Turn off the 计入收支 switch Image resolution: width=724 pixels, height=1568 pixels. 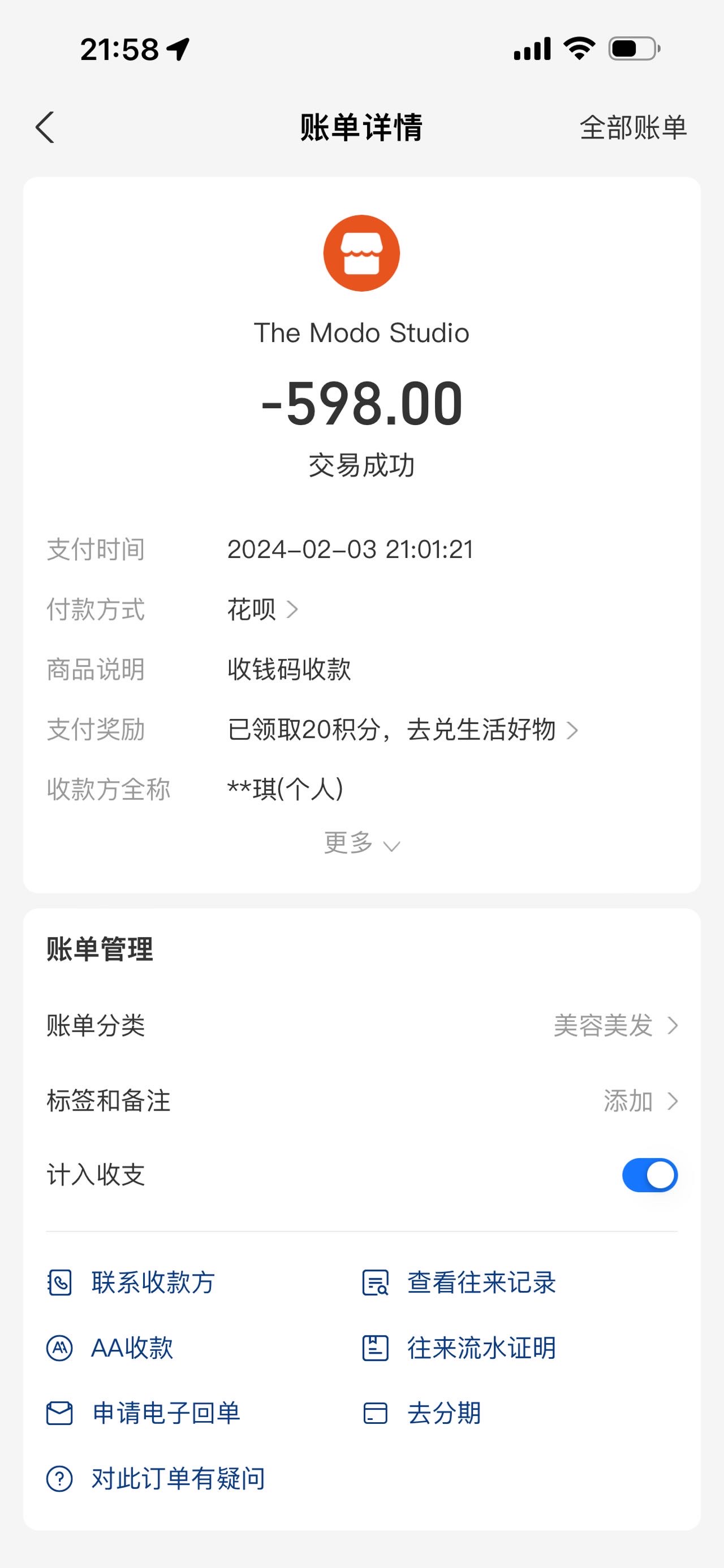(x=650, y=1175)
